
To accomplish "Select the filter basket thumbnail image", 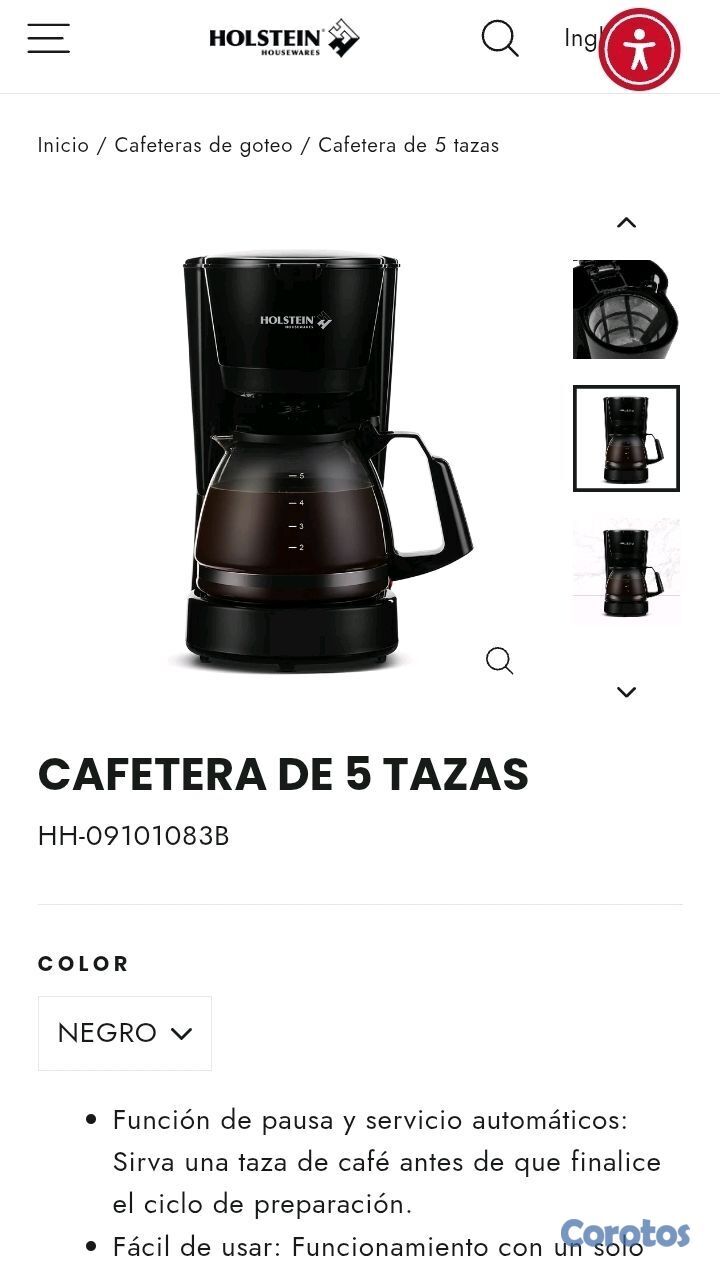I will pyautogui.click(x=626, y=309).
